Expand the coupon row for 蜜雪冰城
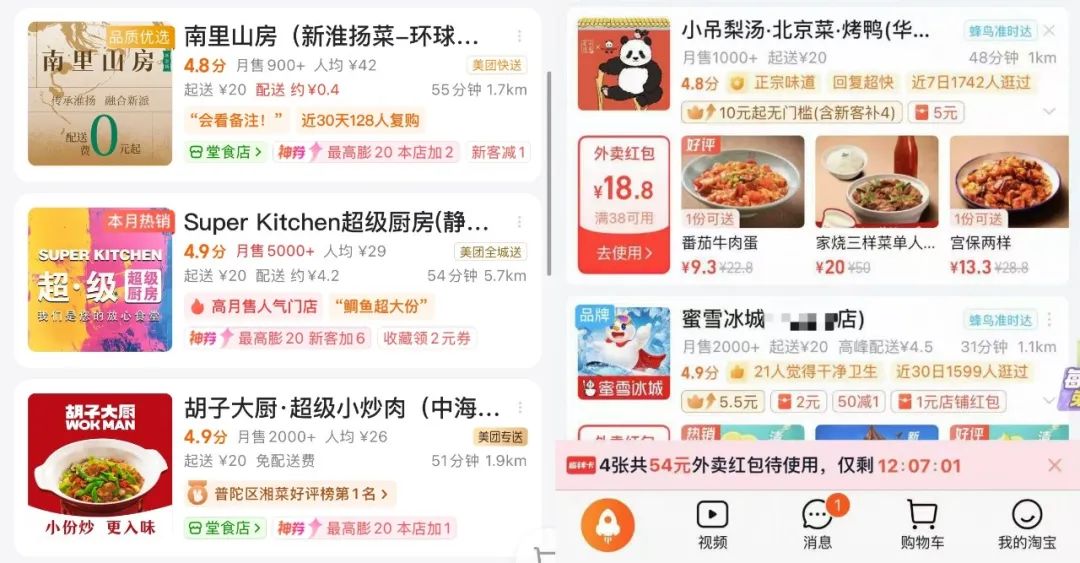Screen dimensions: 1080x563 1048,402
